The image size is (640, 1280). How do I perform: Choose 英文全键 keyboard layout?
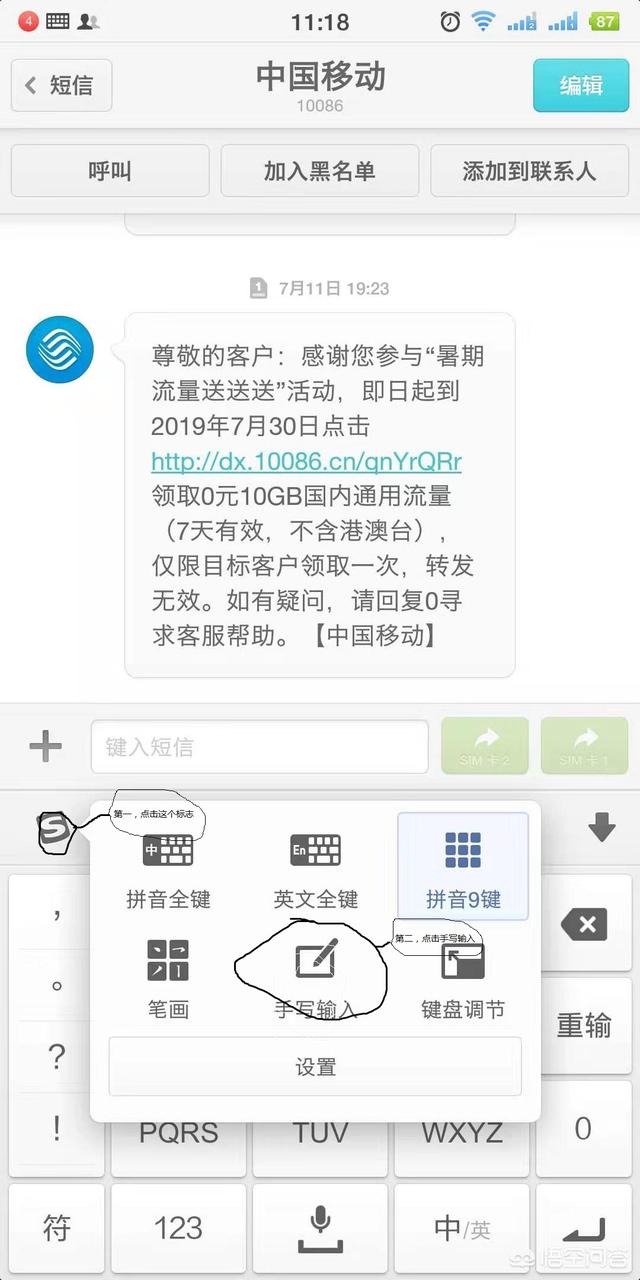click(x=316, y=868)
